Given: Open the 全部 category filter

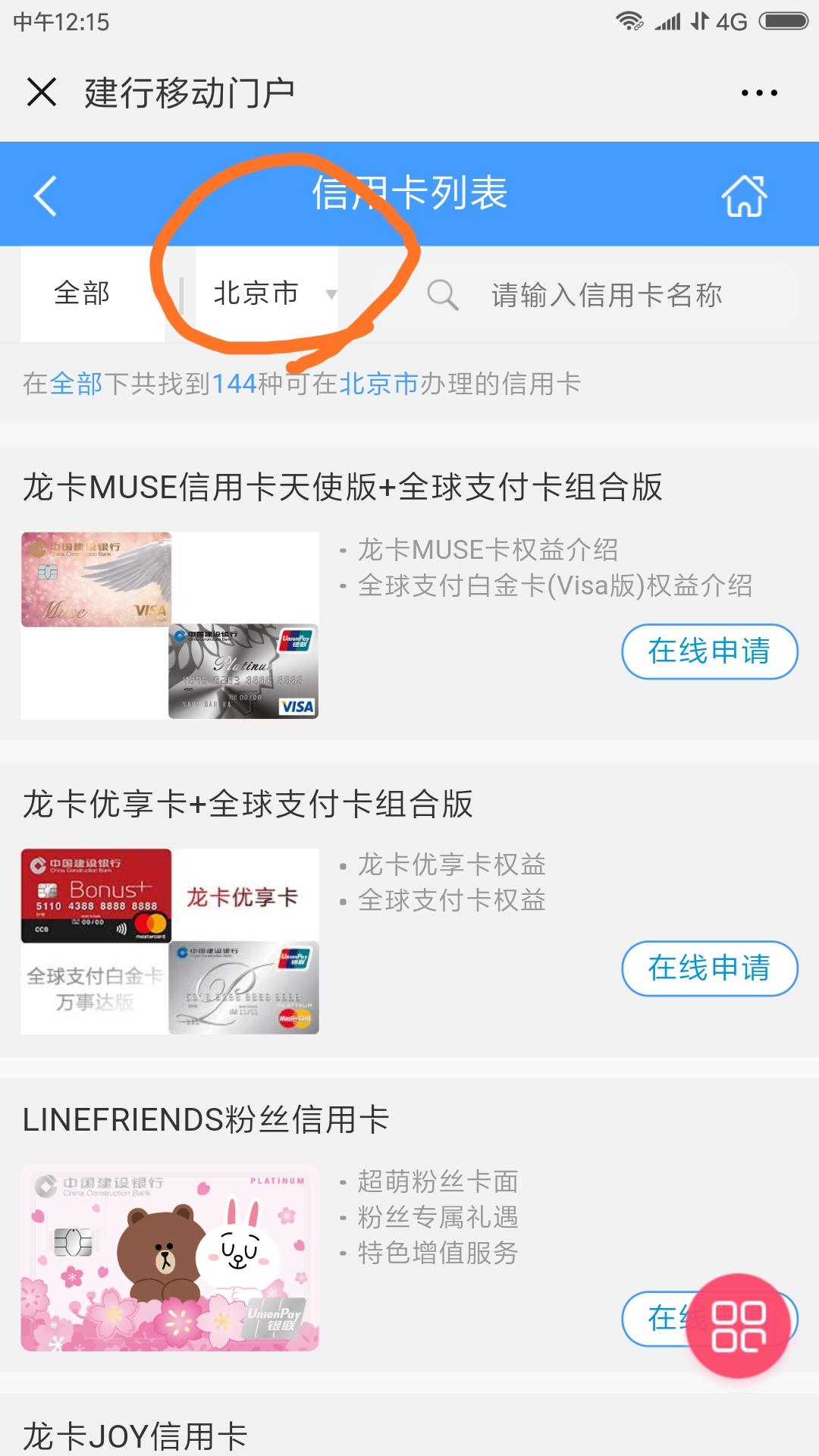Looking at the screenshot, I should pos(82,293).
